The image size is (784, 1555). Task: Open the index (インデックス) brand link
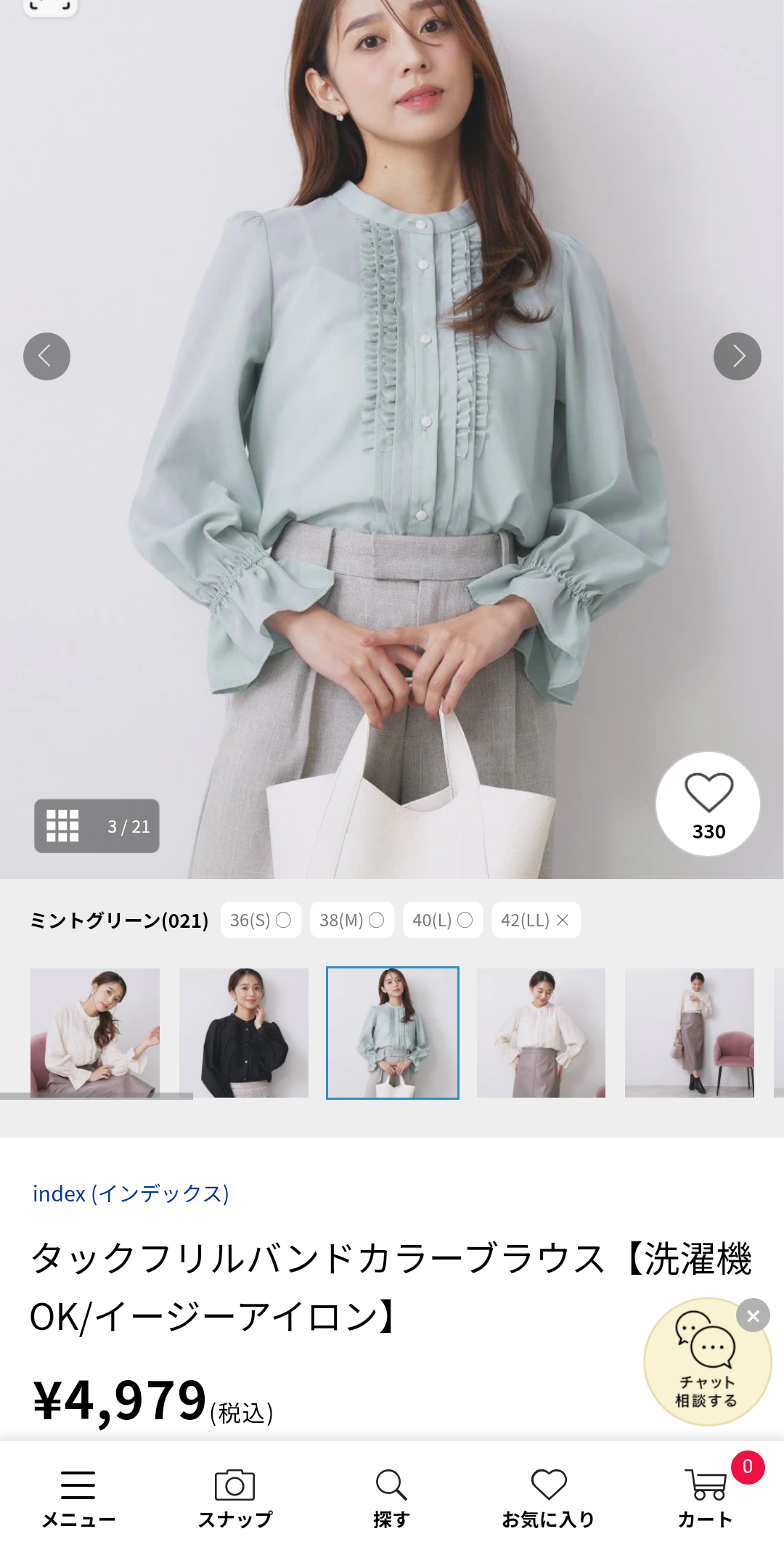[x=131, y=1193]
